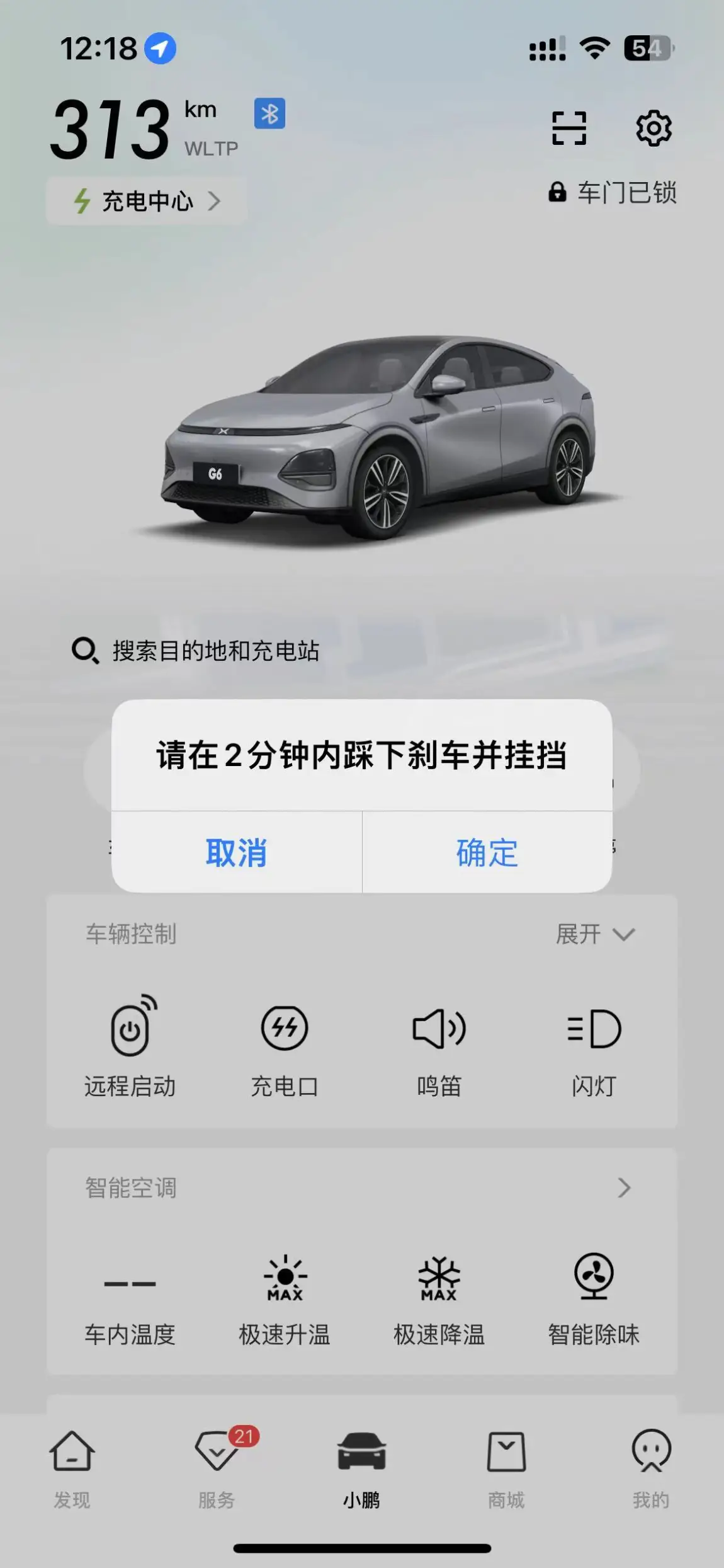This screenshot has height=1568, width=724.
Task: Expand 车辆控制 with 展开
Action: click(595, 934)
